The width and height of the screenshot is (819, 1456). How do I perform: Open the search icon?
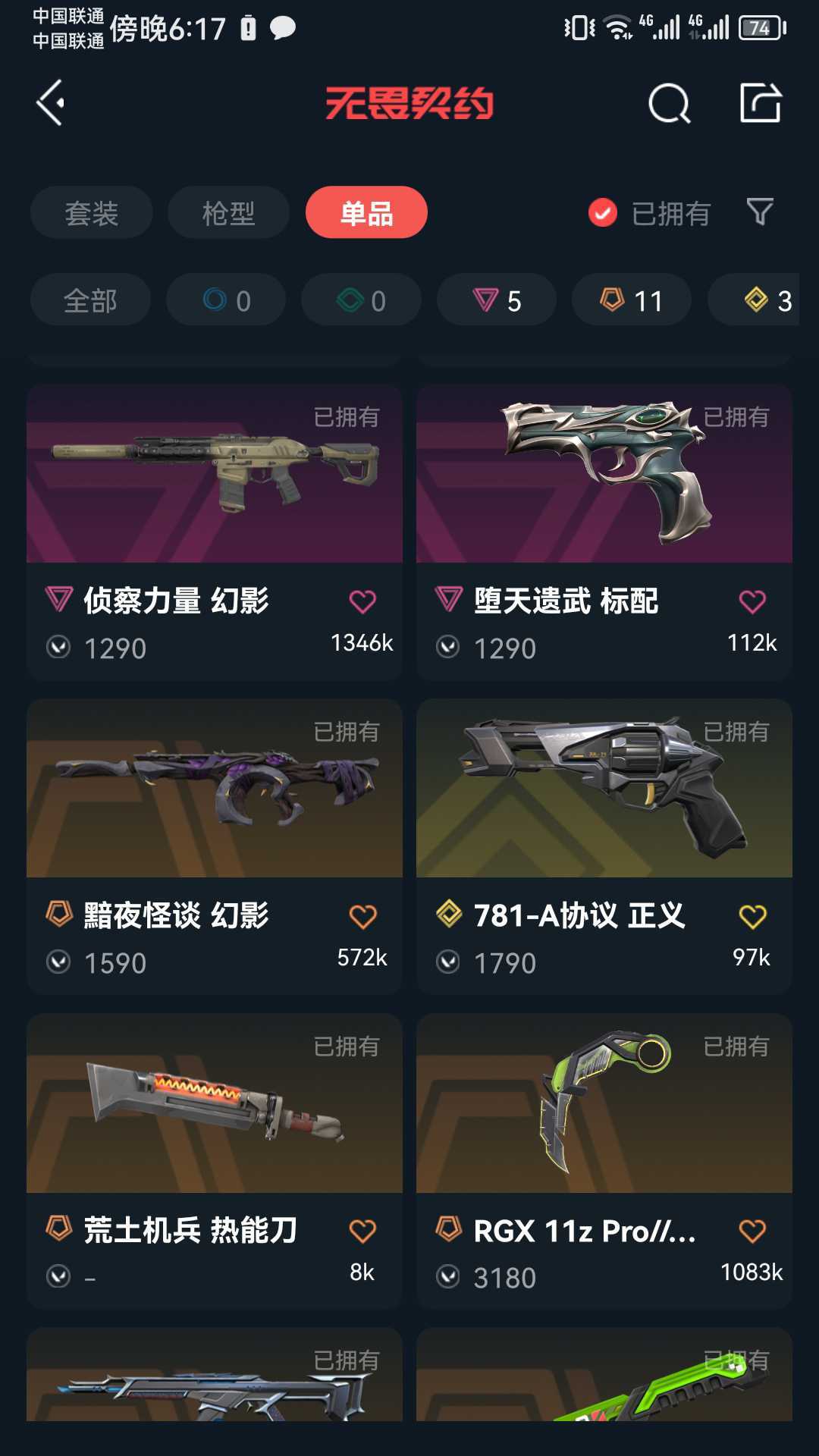point(669,103)
